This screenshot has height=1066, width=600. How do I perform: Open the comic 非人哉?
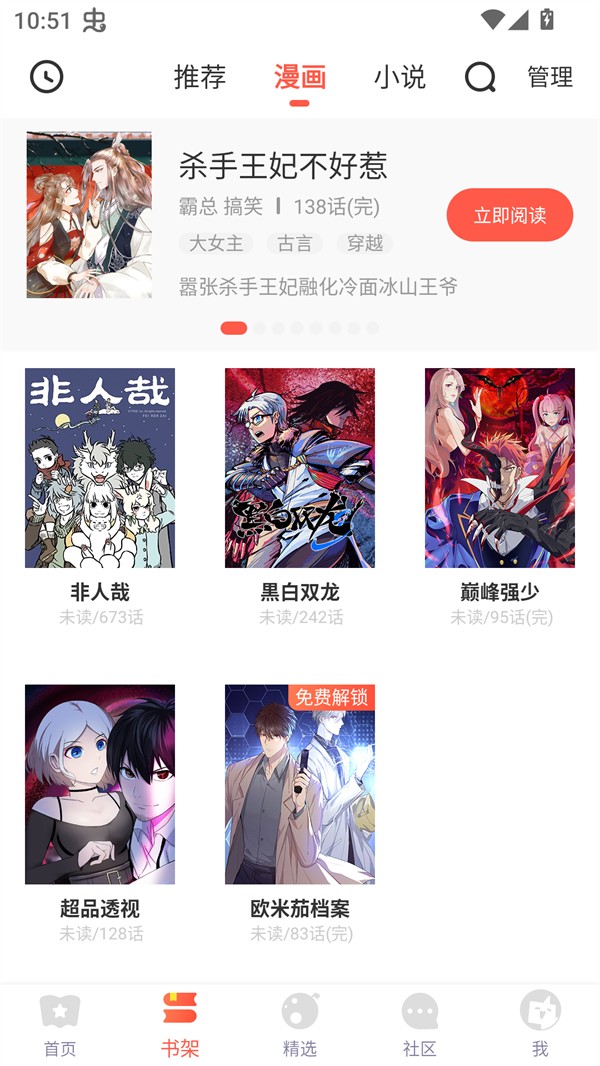pos(100,468)
